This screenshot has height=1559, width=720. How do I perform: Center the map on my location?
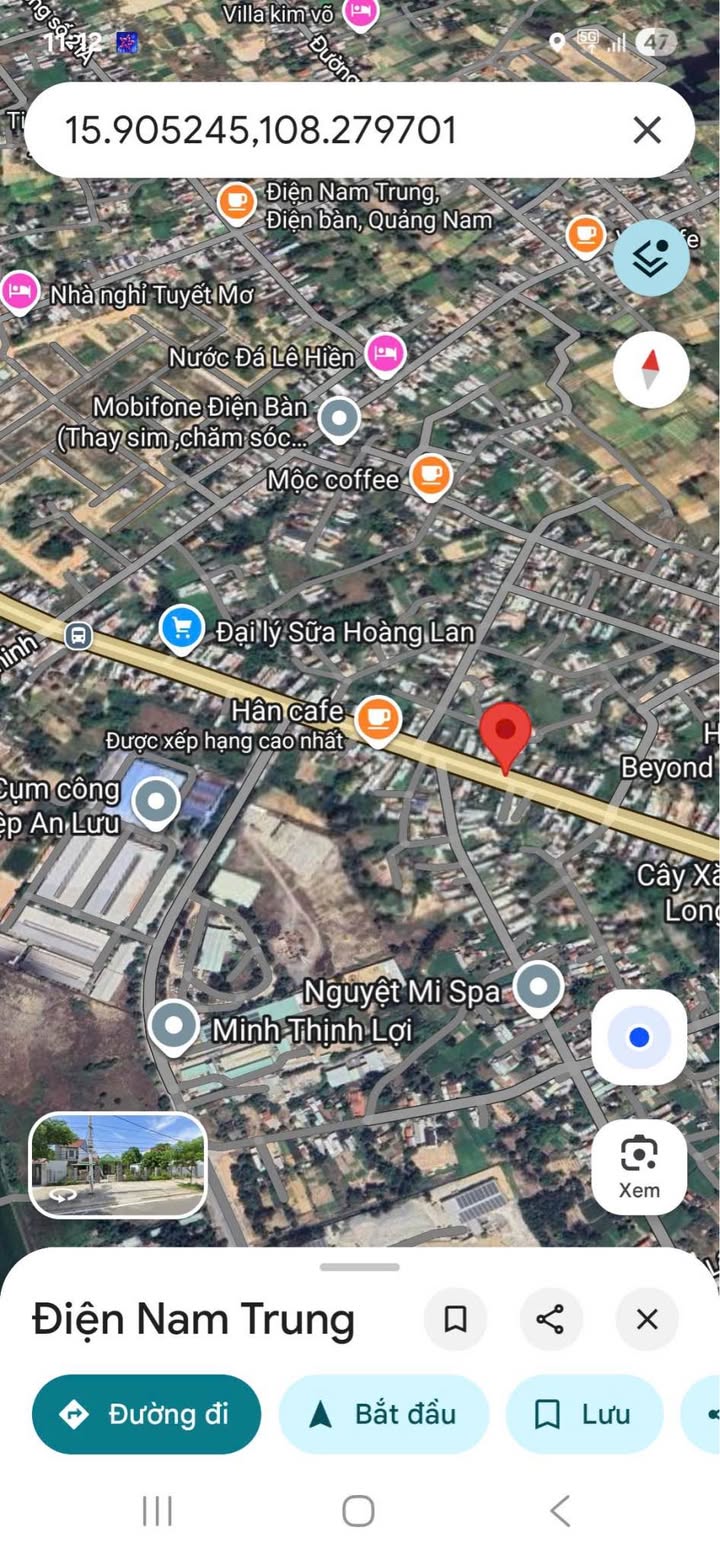tap(639, 1037)
